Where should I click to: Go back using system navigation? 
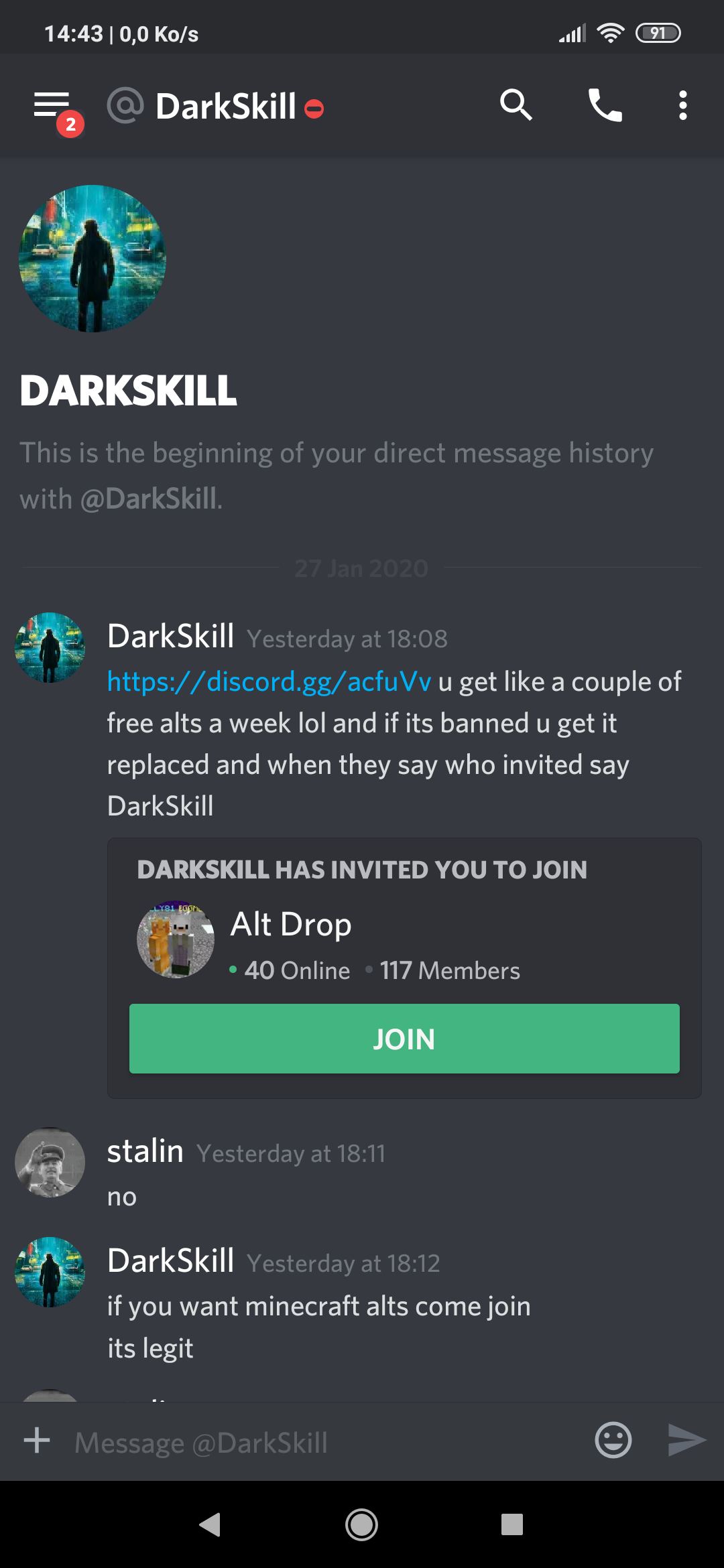pyautogui.click(x=210, y=1524)
